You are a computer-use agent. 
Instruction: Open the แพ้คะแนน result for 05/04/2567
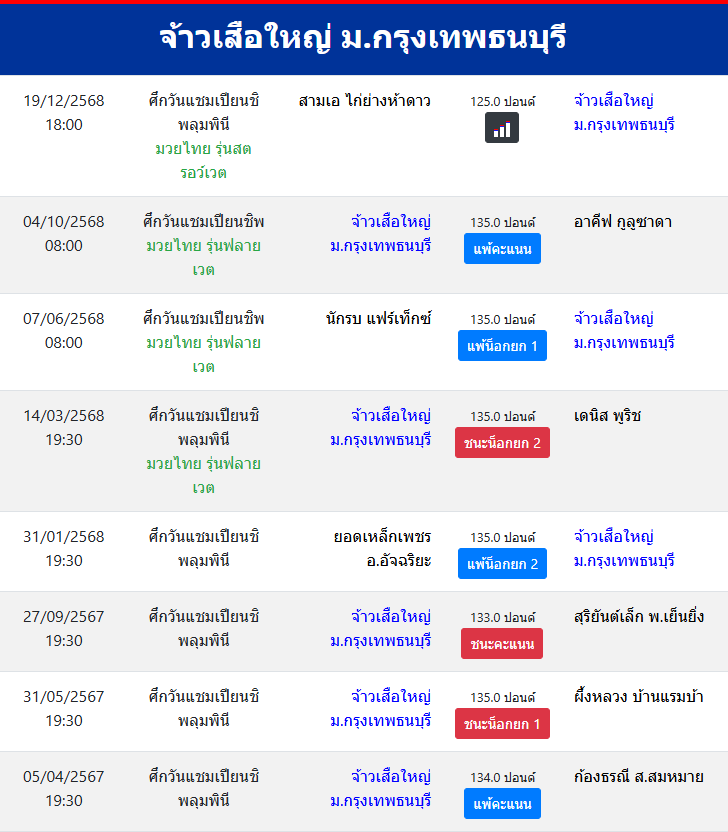[502, 804]
